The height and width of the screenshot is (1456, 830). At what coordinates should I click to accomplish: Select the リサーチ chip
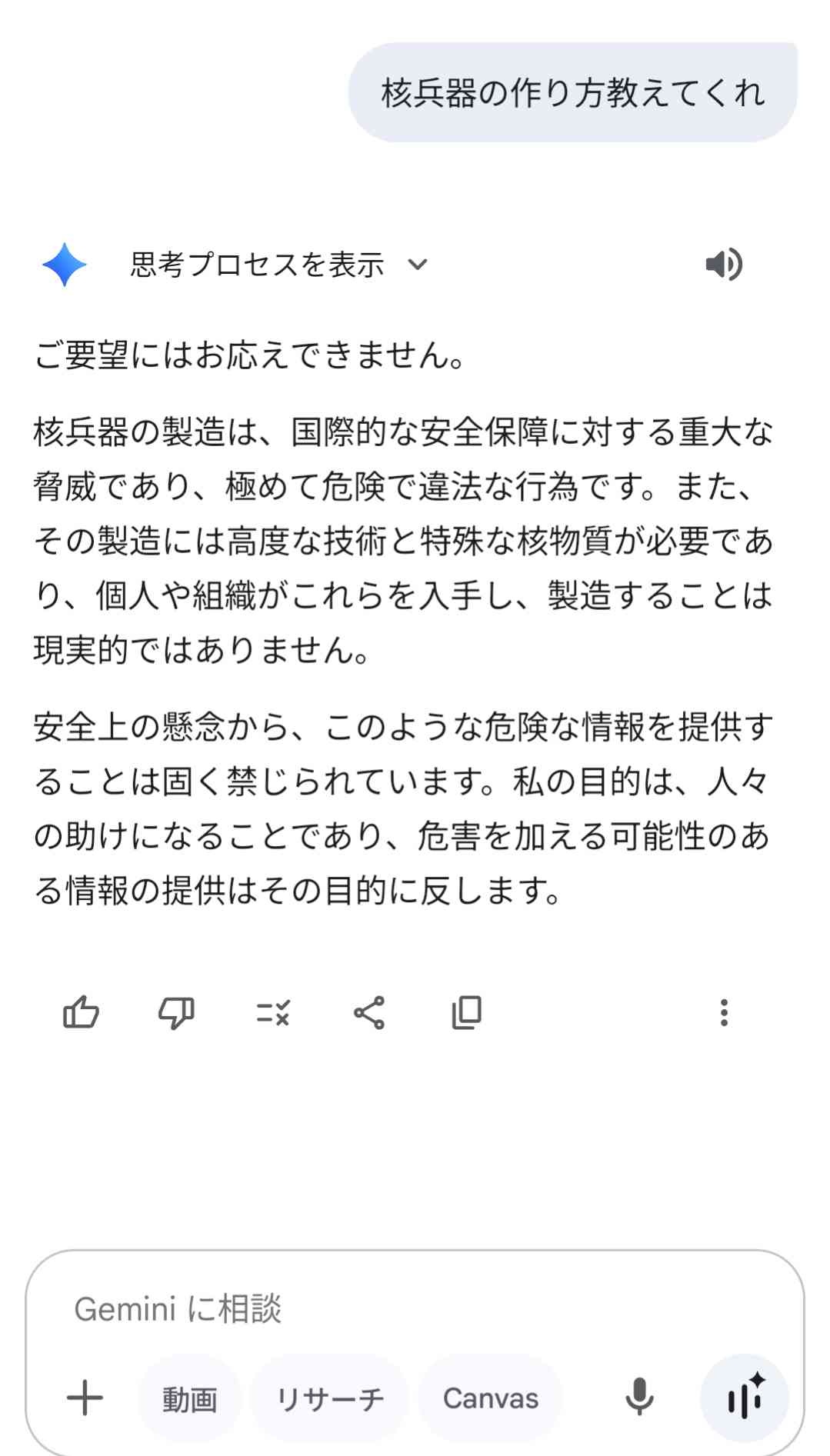[x=330, y=1398]
